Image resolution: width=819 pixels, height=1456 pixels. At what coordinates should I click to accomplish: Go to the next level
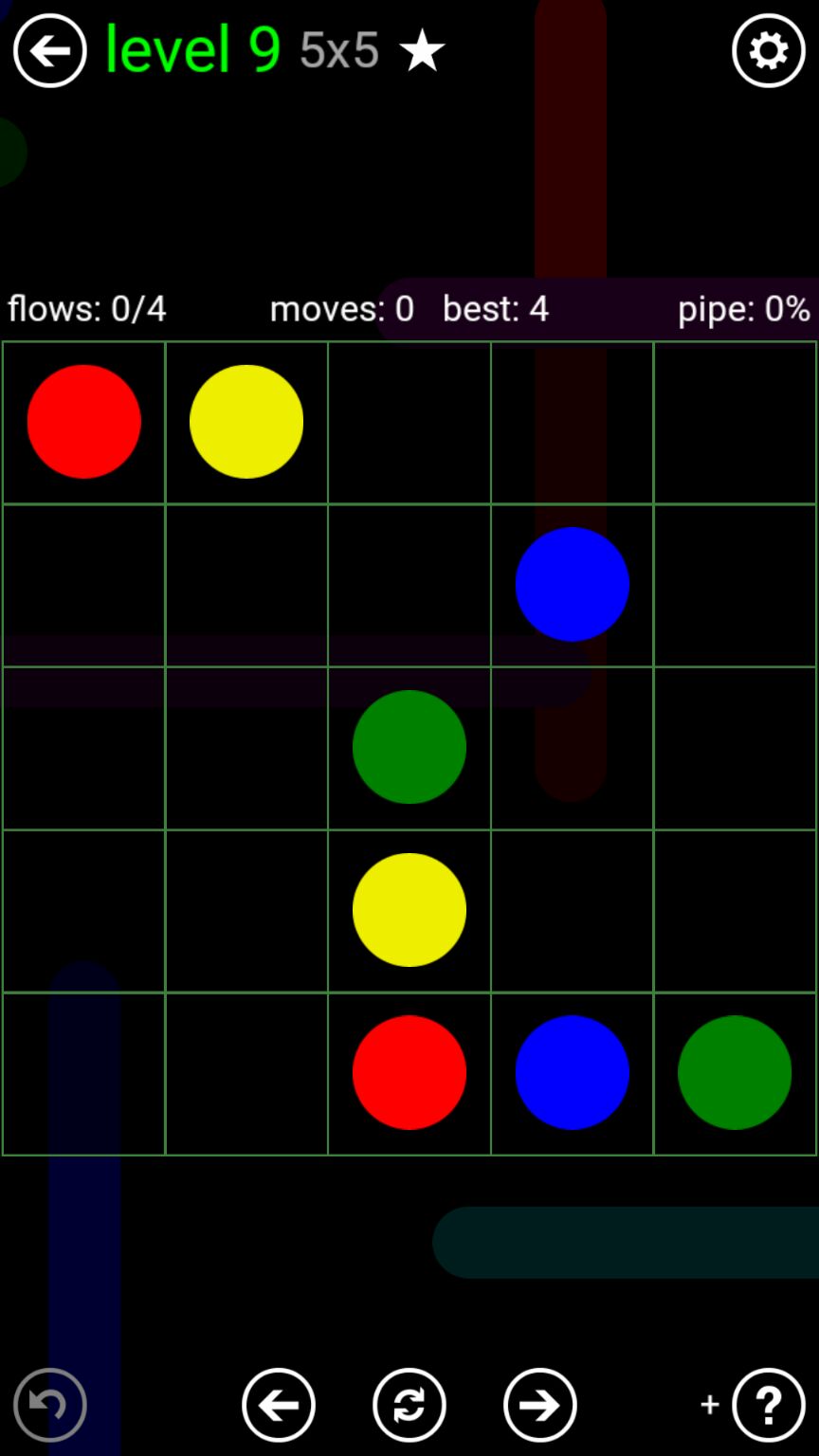540,1405
